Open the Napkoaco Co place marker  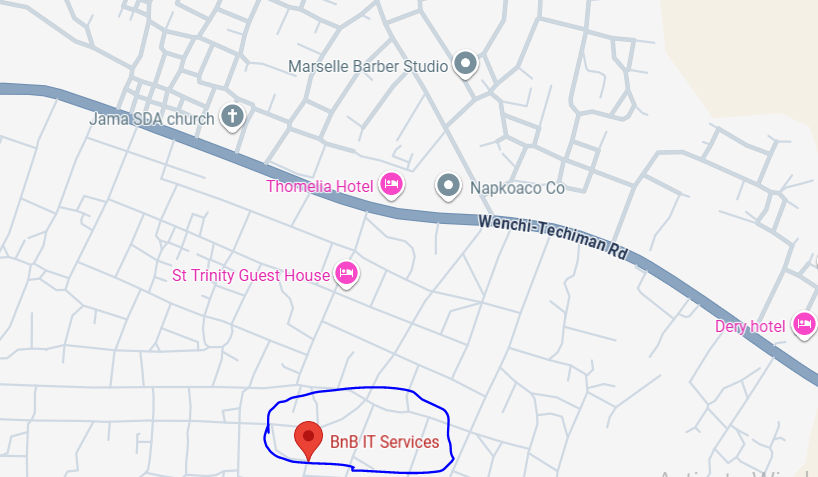point(449,185)
